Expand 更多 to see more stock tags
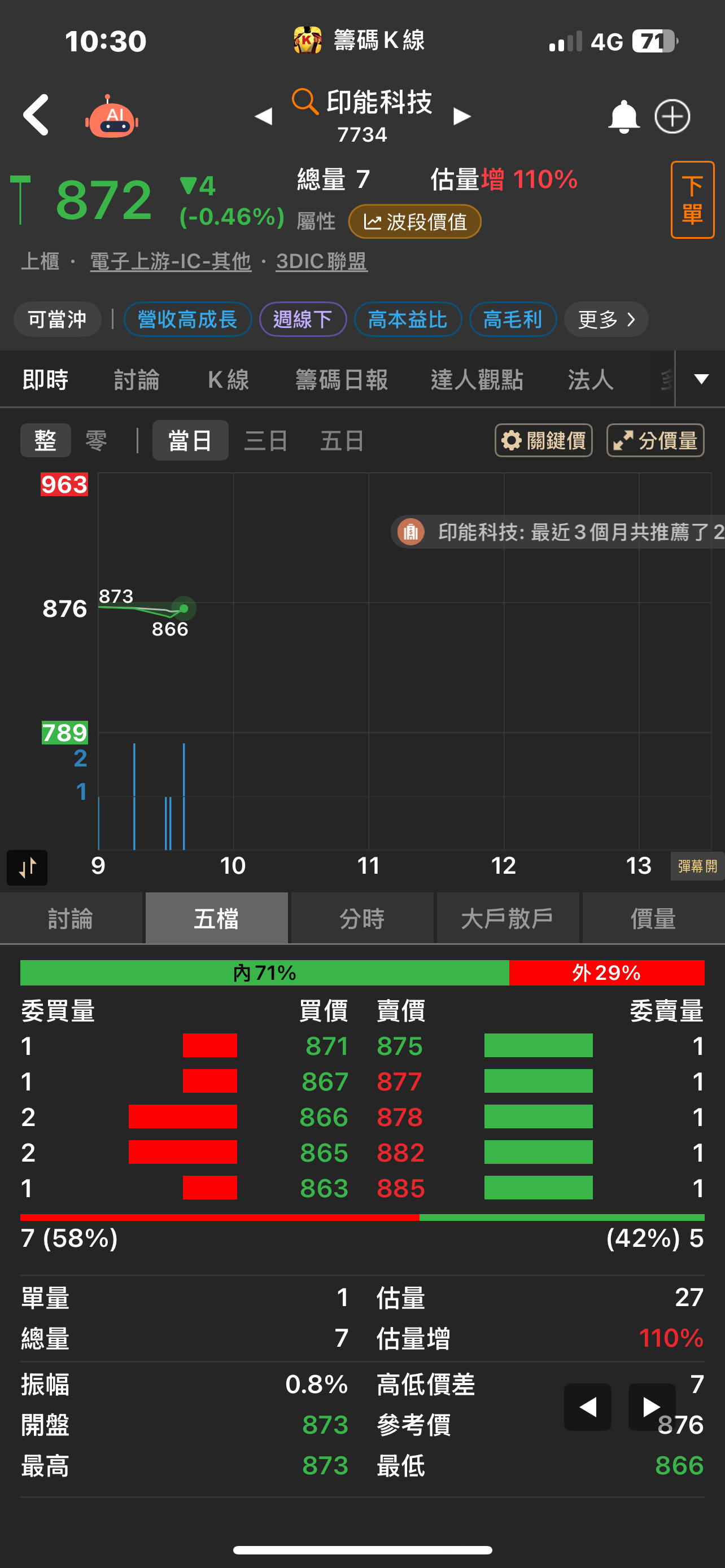 [x=605, y=319]
